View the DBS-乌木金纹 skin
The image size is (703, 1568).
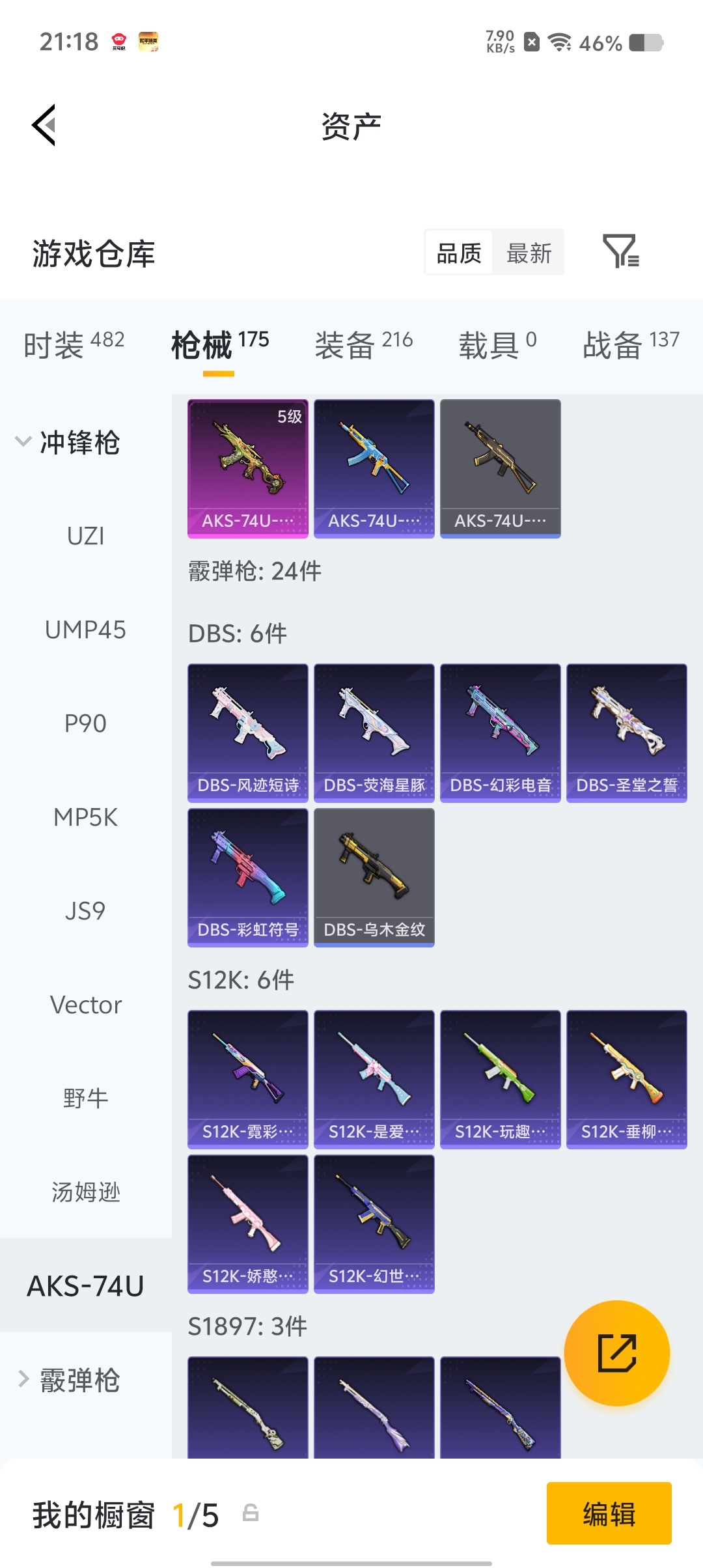pos(374,877)
